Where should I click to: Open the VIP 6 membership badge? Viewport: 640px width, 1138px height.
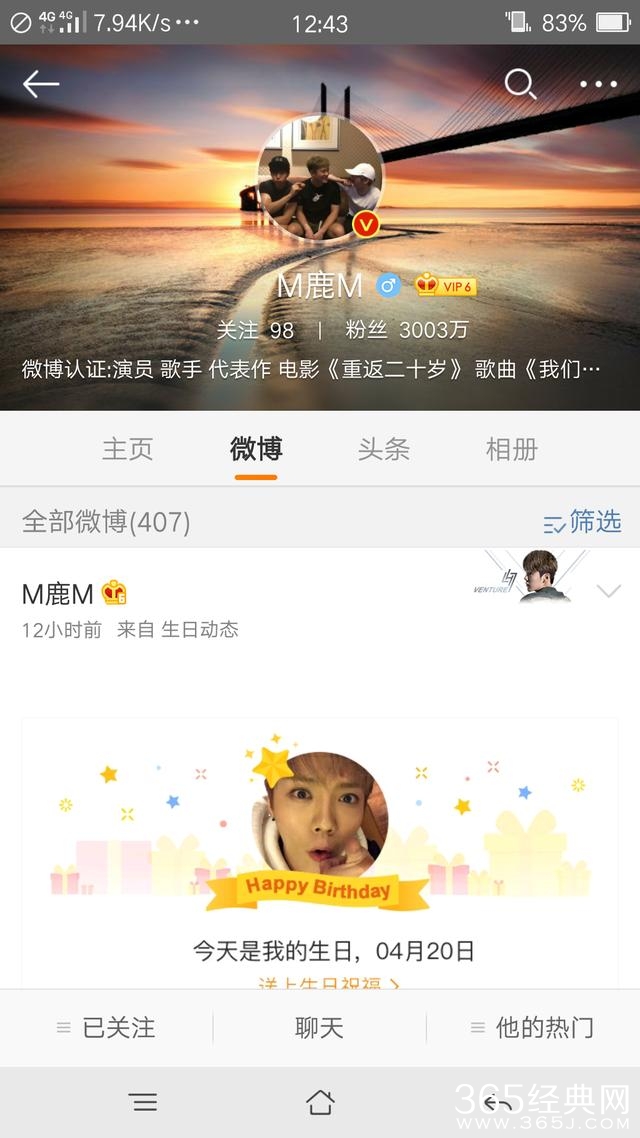point(445,286)
